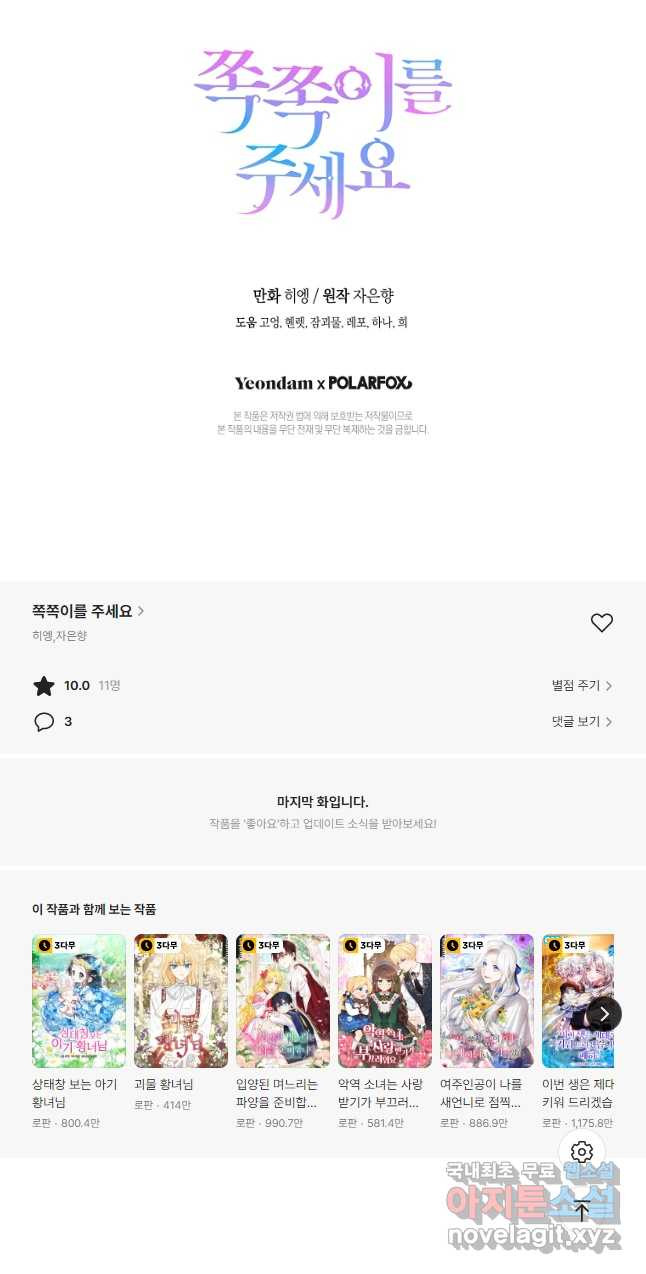Open the viewer settings gear

[582, 1152]
